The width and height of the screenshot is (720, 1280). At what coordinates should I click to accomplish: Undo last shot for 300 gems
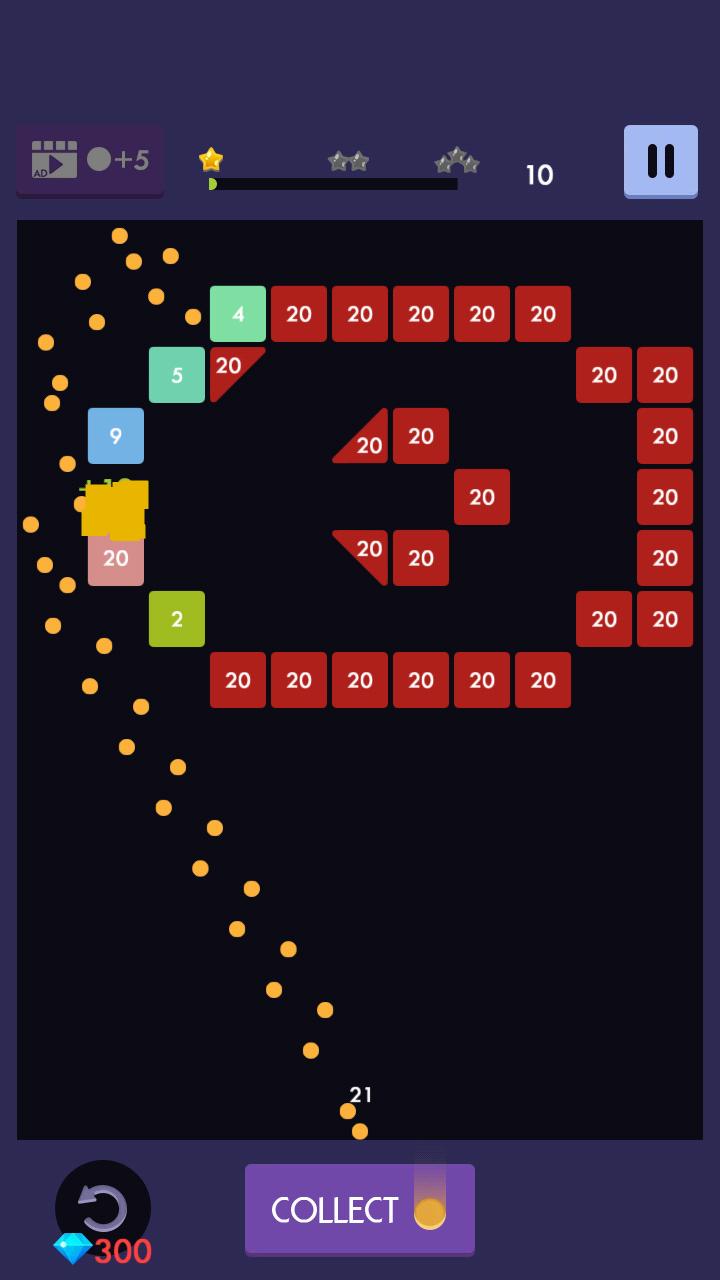tap(103, 1208)
